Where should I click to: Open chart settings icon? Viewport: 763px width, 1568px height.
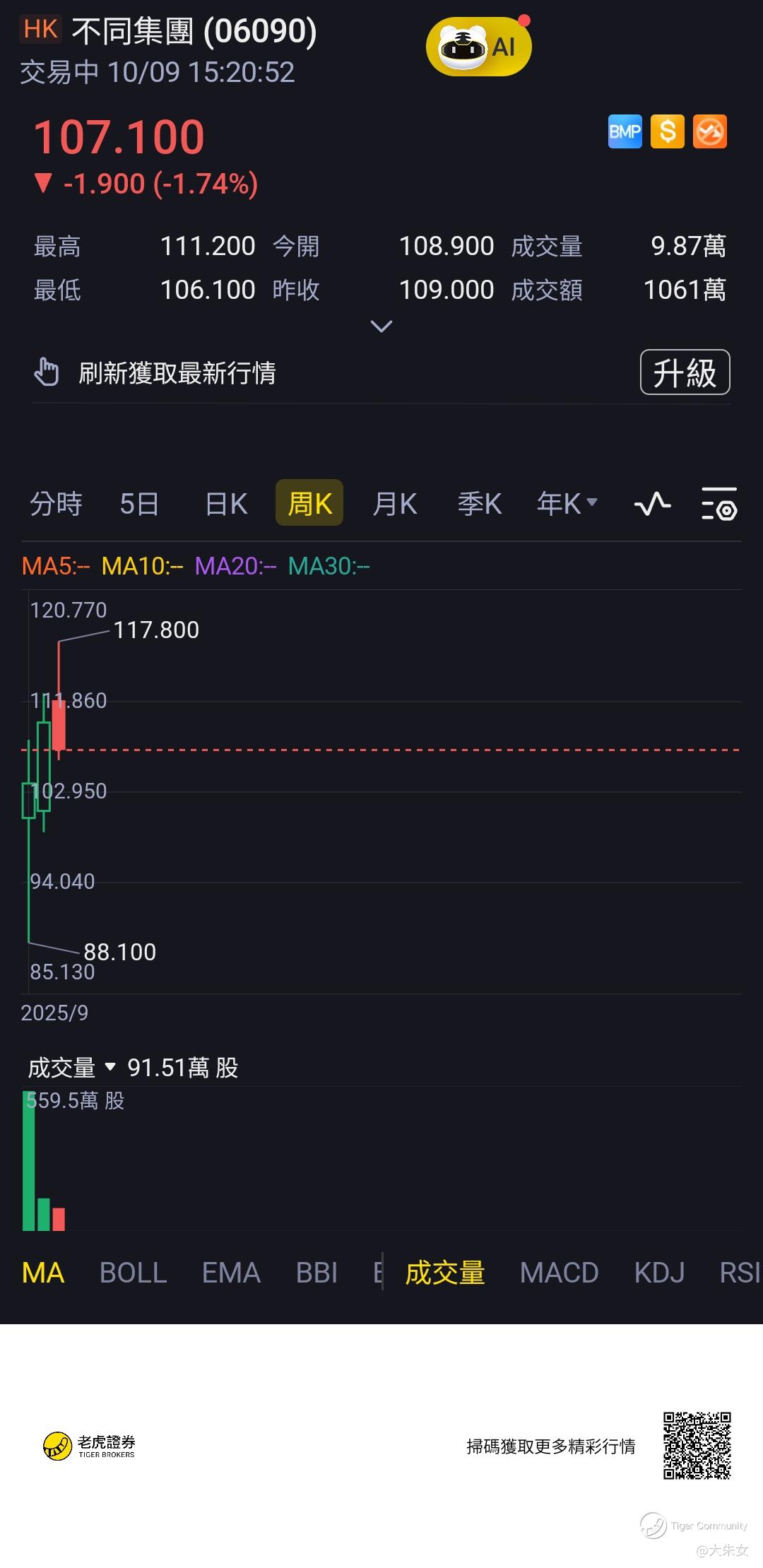[x=718, y=504]
